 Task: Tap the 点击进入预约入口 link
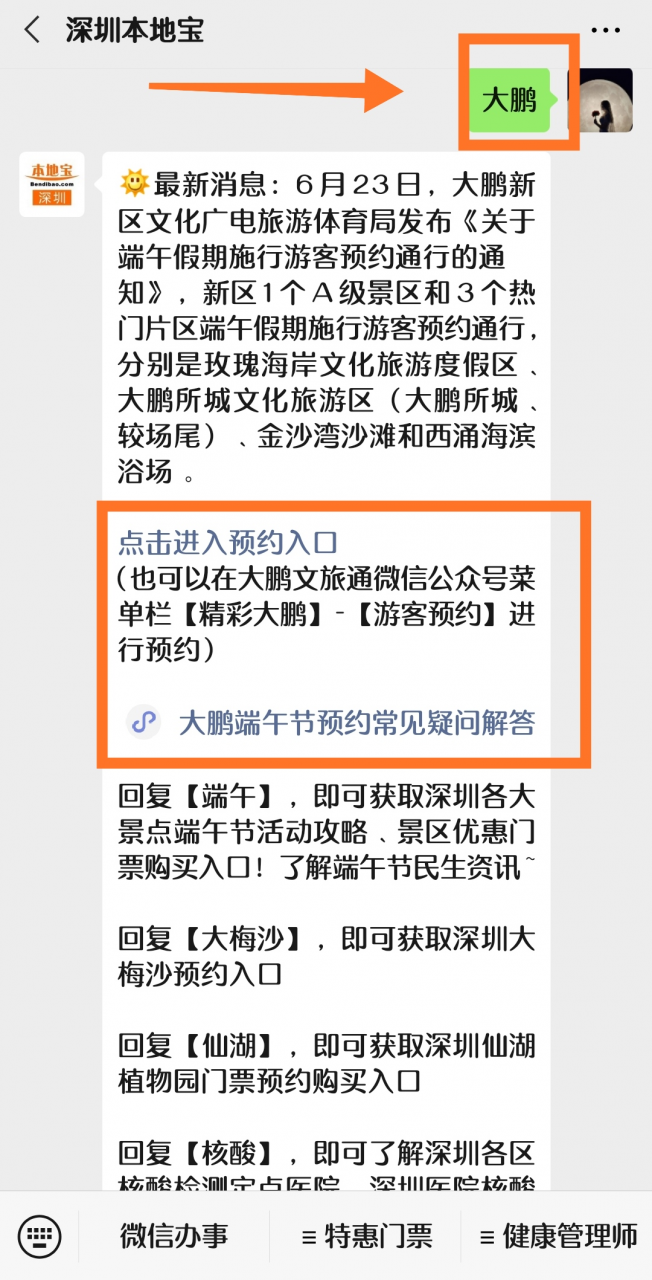pyautogui.click(x=228, y=543)
